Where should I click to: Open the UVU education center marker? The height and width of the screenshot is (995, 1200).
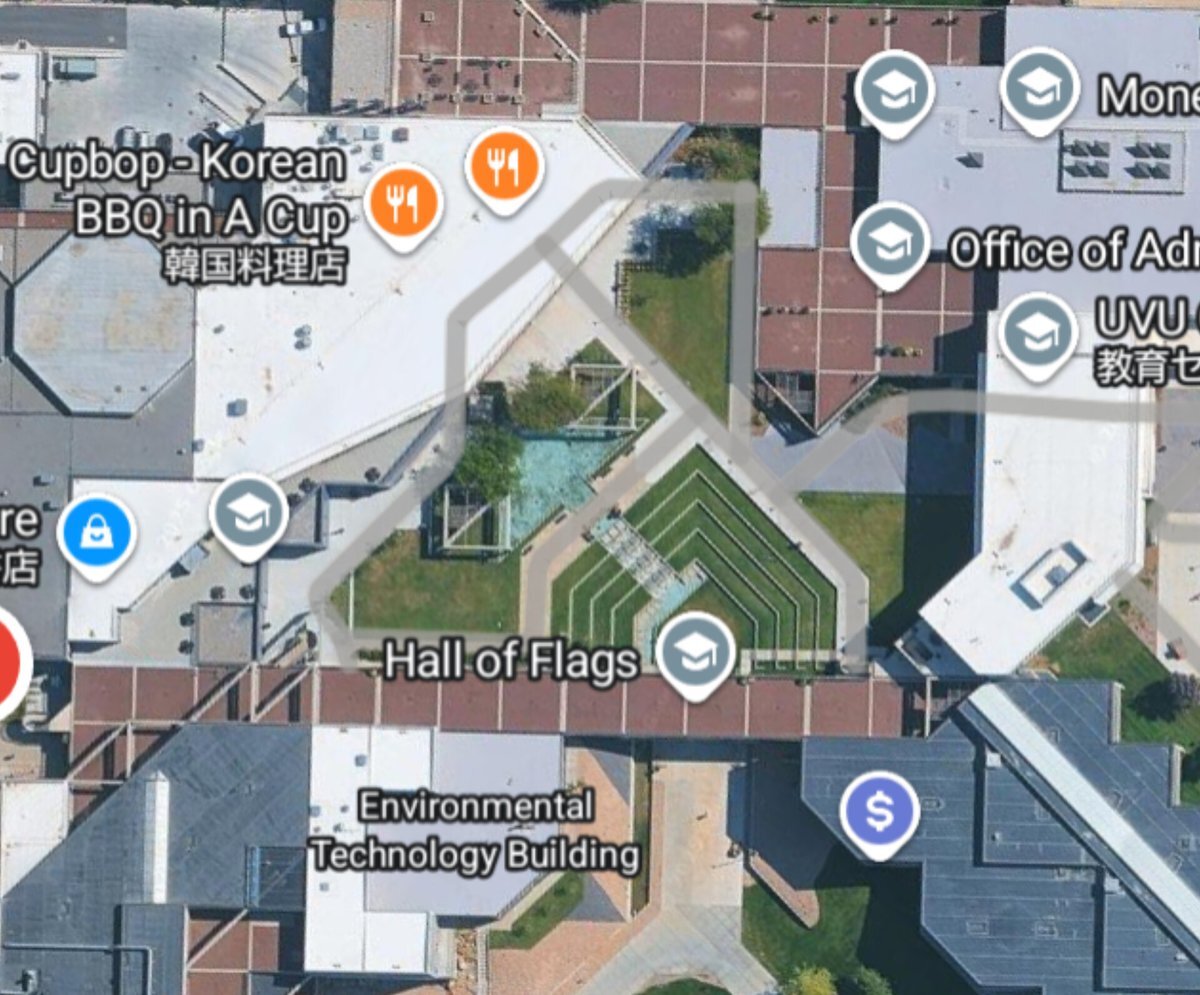click(1038, 332)
